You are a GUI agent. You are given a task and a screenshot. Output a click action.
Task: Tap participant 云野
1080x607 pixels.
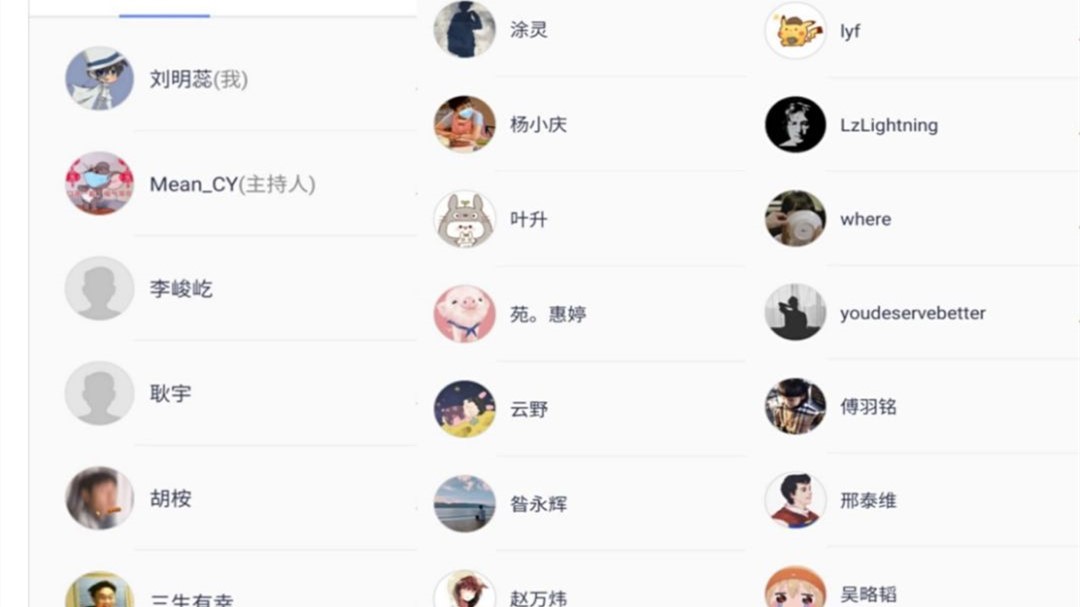528,409
